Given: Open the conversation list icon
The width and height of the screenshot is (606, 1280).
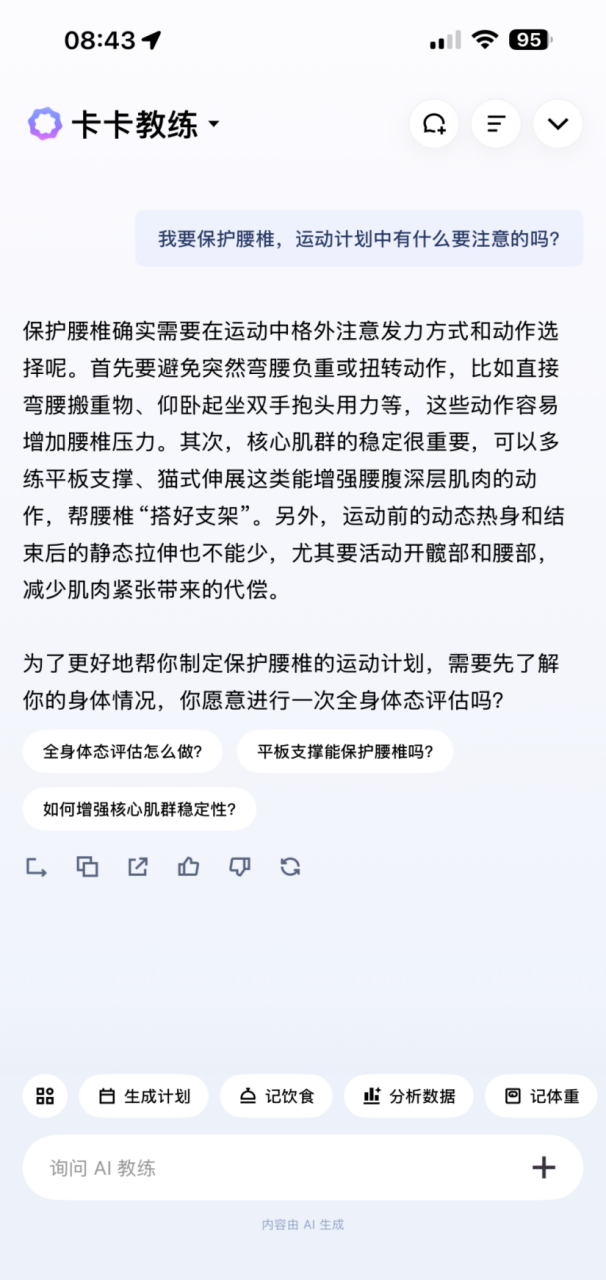Looking at the screenshot, I should [x=496, y=124].
